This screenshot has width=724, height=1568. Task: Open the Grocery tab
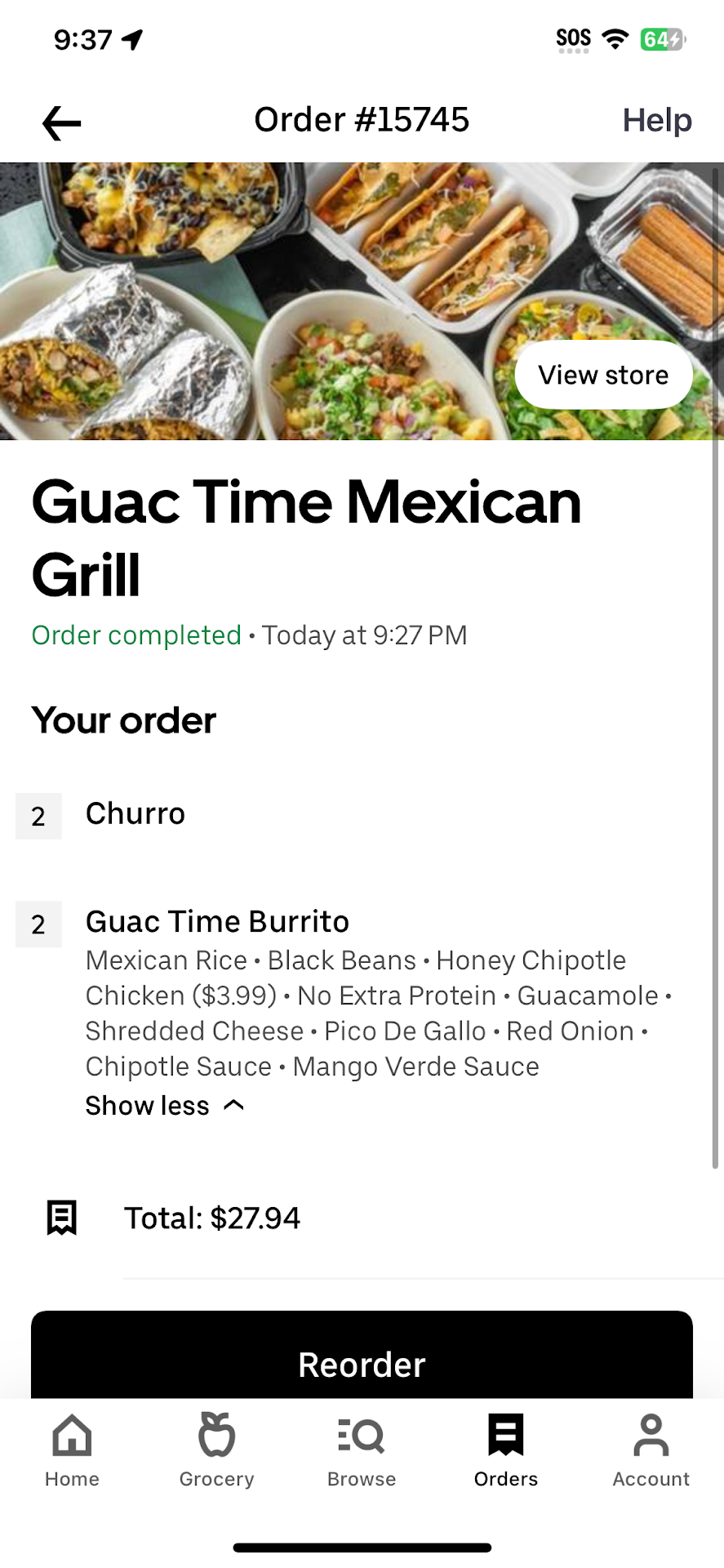coord(216,1450)
